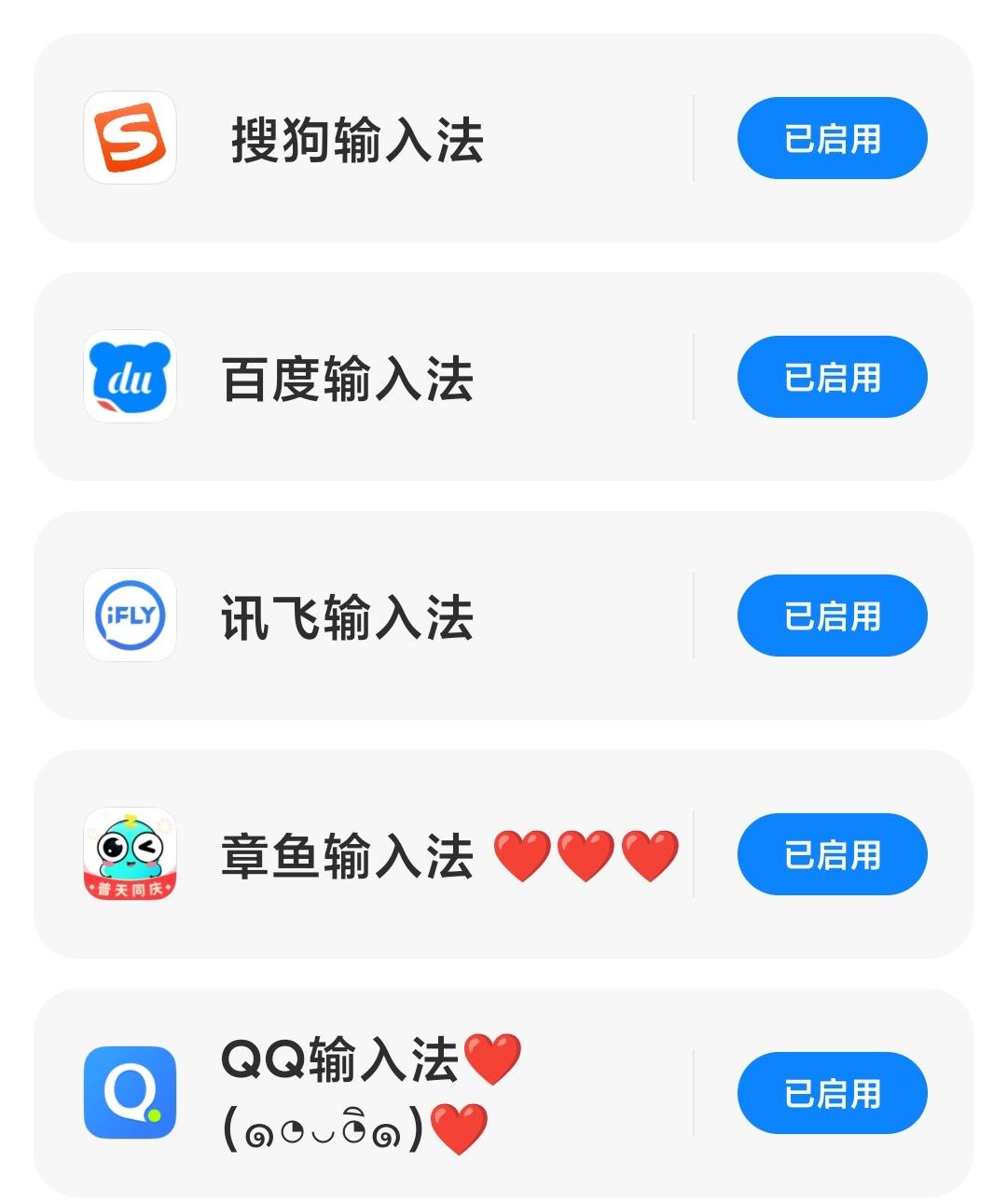
Task: Toggle 已启用 status for 百度输入法
Action: pos(831,377)
